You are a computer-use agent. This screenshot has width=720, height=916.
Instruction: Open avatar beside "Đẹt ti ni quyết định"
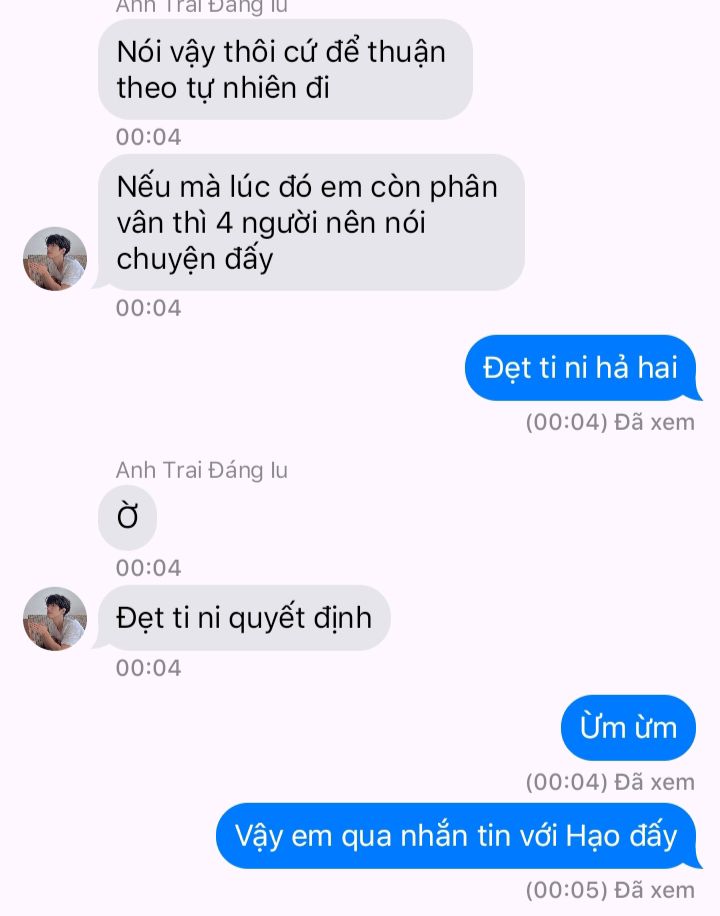point(55,618)
